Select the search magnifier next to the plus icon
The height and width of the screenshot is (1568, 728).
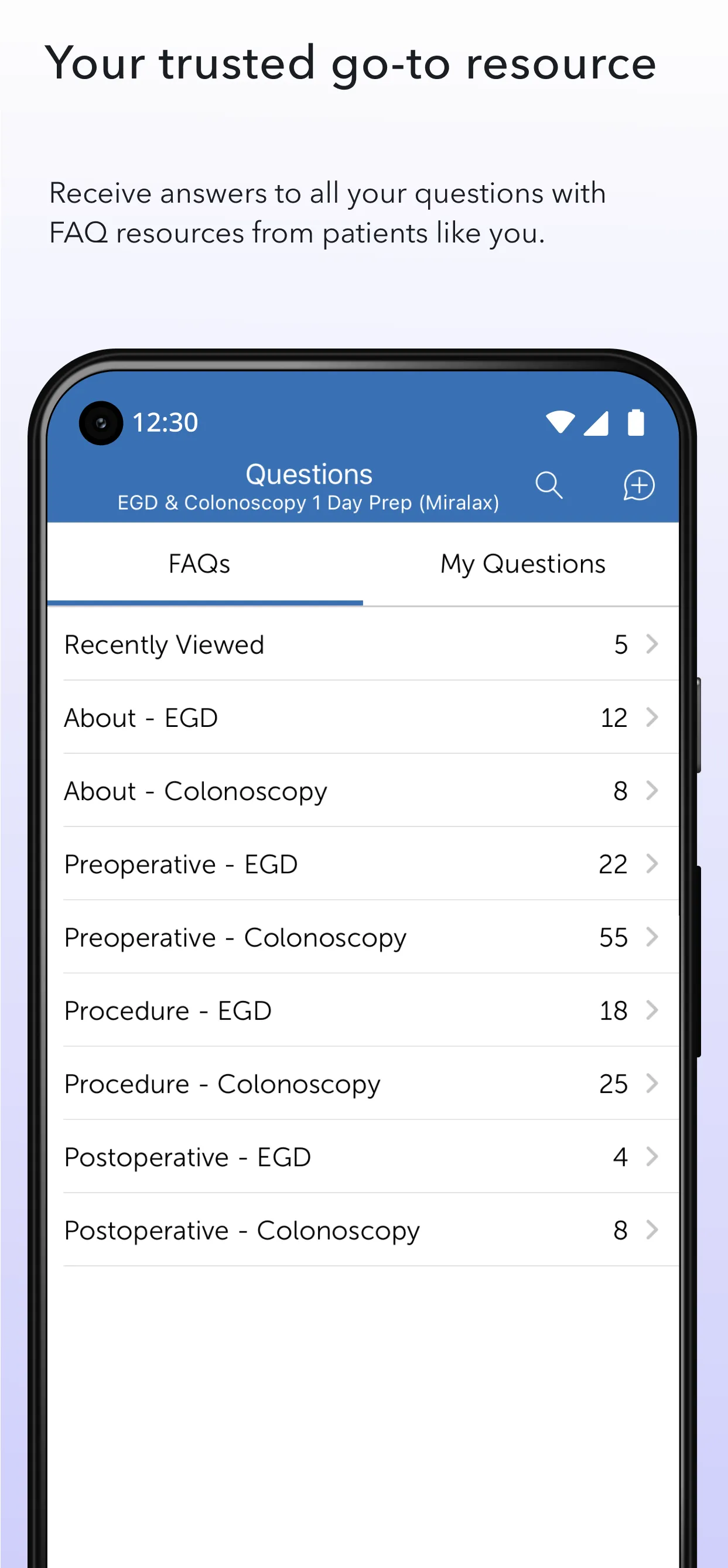(549, 485)
